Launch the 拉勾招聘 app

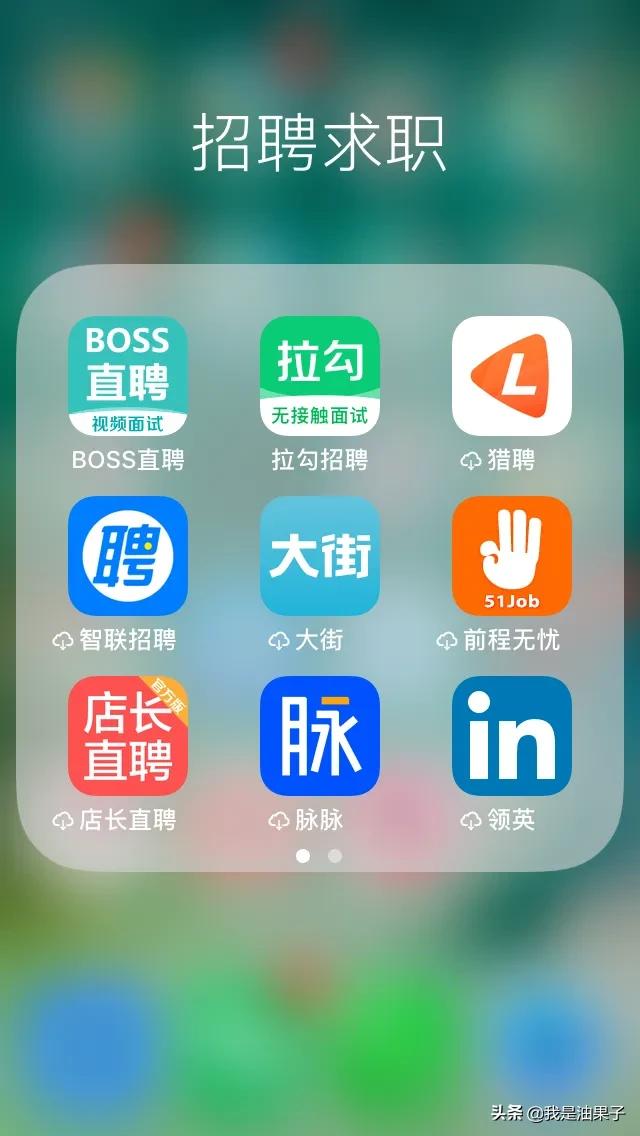click(320, 376)
